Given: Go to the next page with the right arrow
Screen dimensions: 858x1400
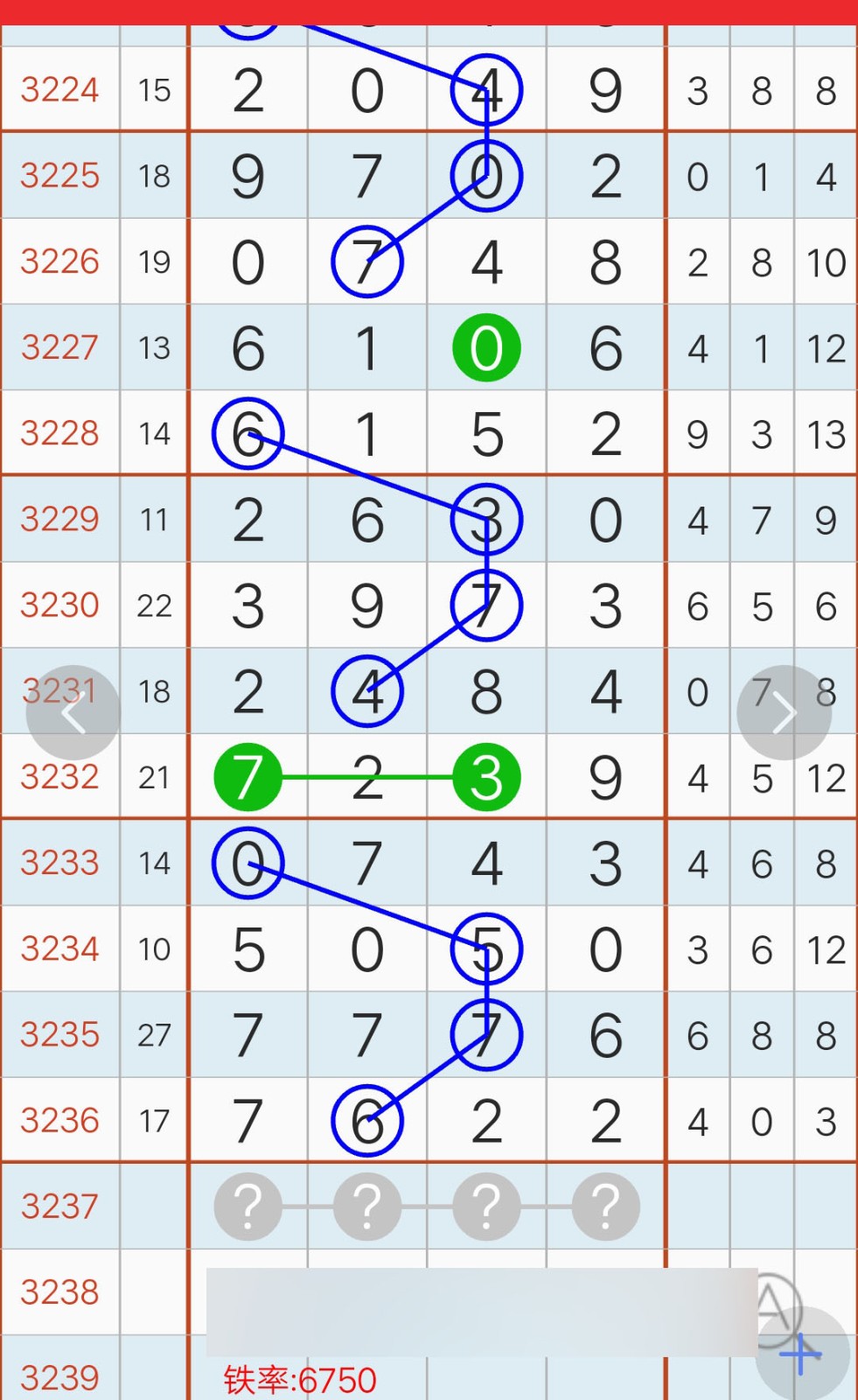Looking at the screenshot, I should (x=784, y=713).
